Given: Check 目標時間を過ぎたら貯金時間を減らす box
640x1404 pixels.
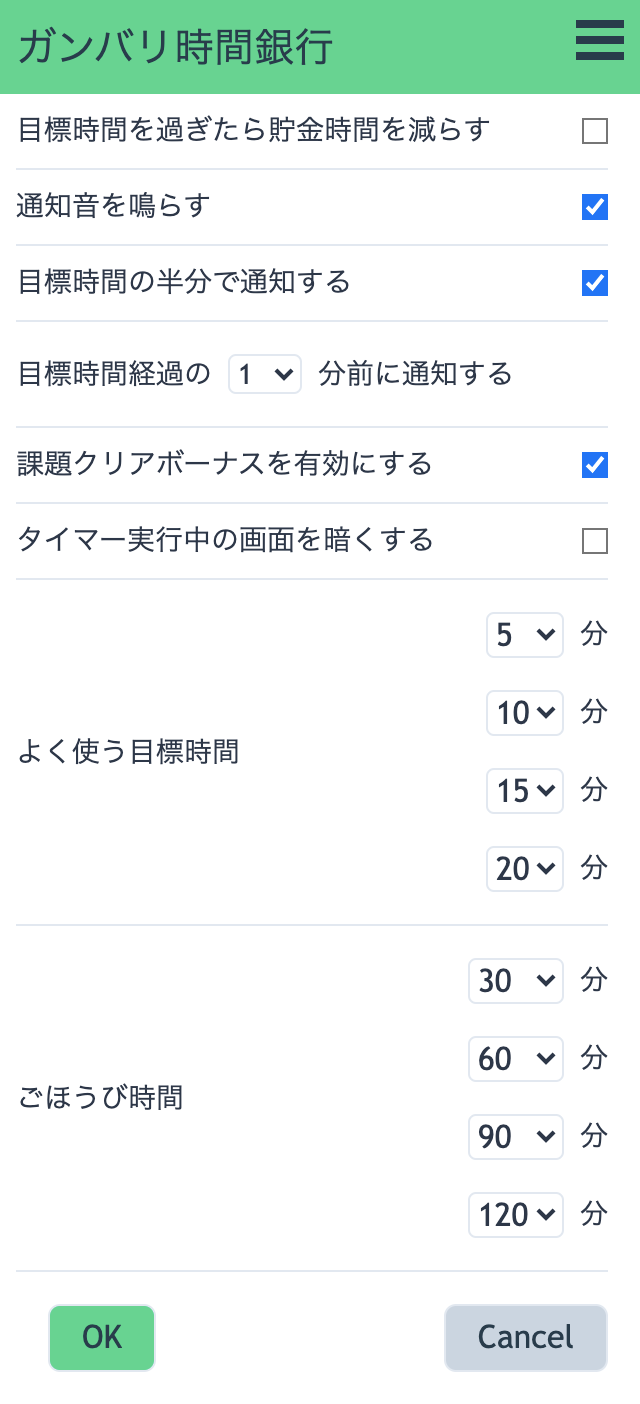Looking at the screenshot, I should point(595,131).
